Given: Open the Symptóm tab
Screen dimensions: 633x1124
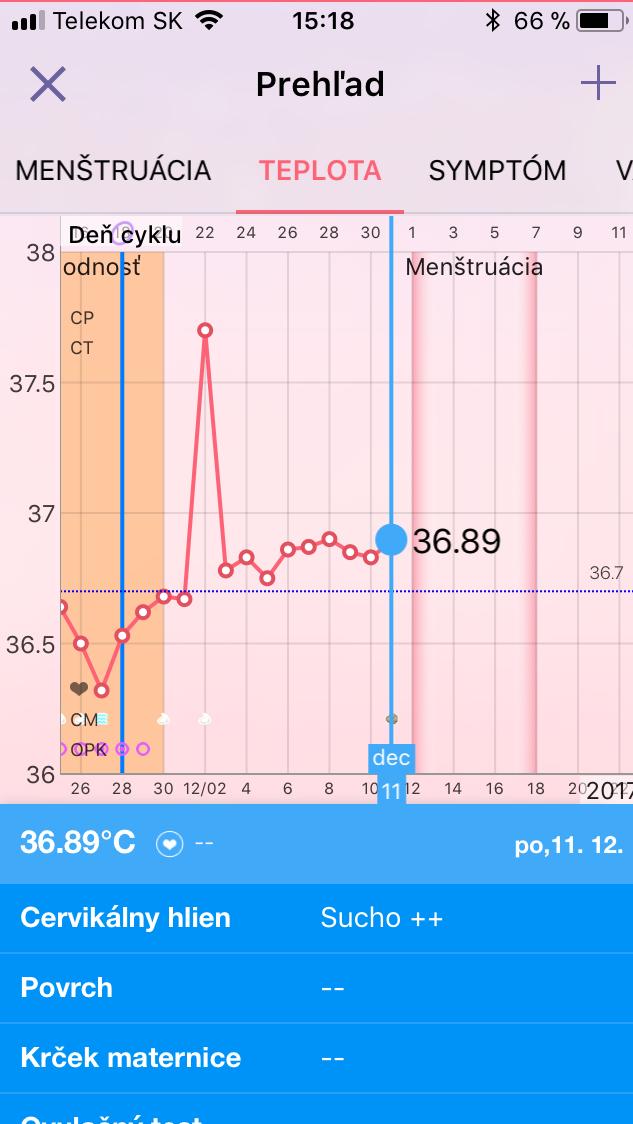Looking at the screenshot, I should click(x=497, y=170).
